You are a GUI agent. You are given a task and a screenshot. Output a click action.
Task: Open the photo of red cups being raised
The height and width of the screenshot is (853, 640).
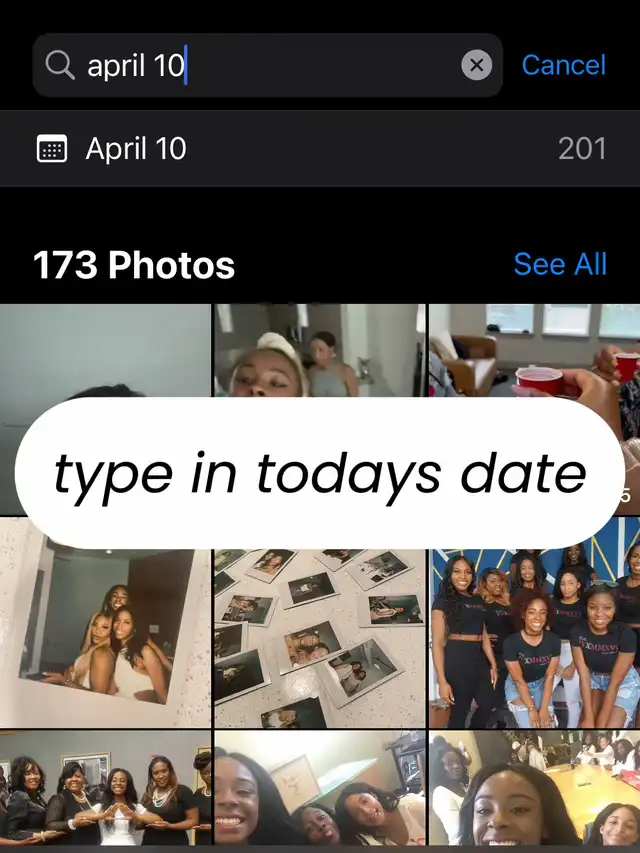tap(535, 350)
